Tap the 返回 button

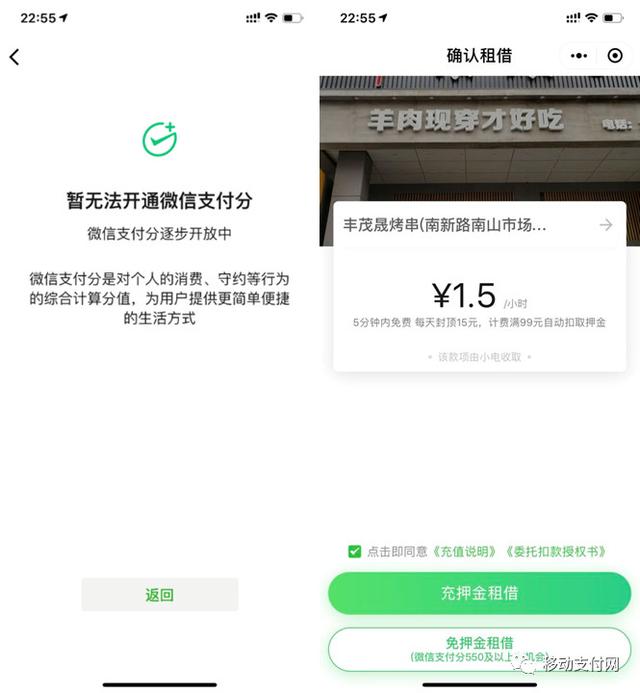(x=160, y=594)
